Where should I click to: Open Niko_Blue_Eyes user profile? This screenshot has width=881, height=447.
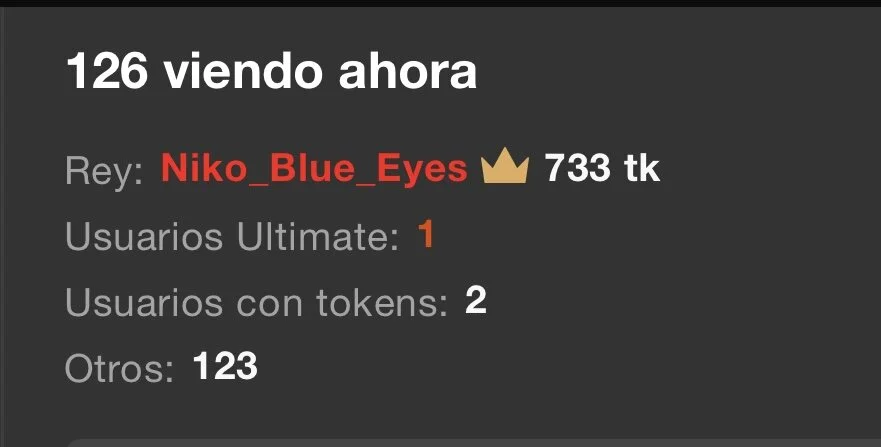pos(314,169)
